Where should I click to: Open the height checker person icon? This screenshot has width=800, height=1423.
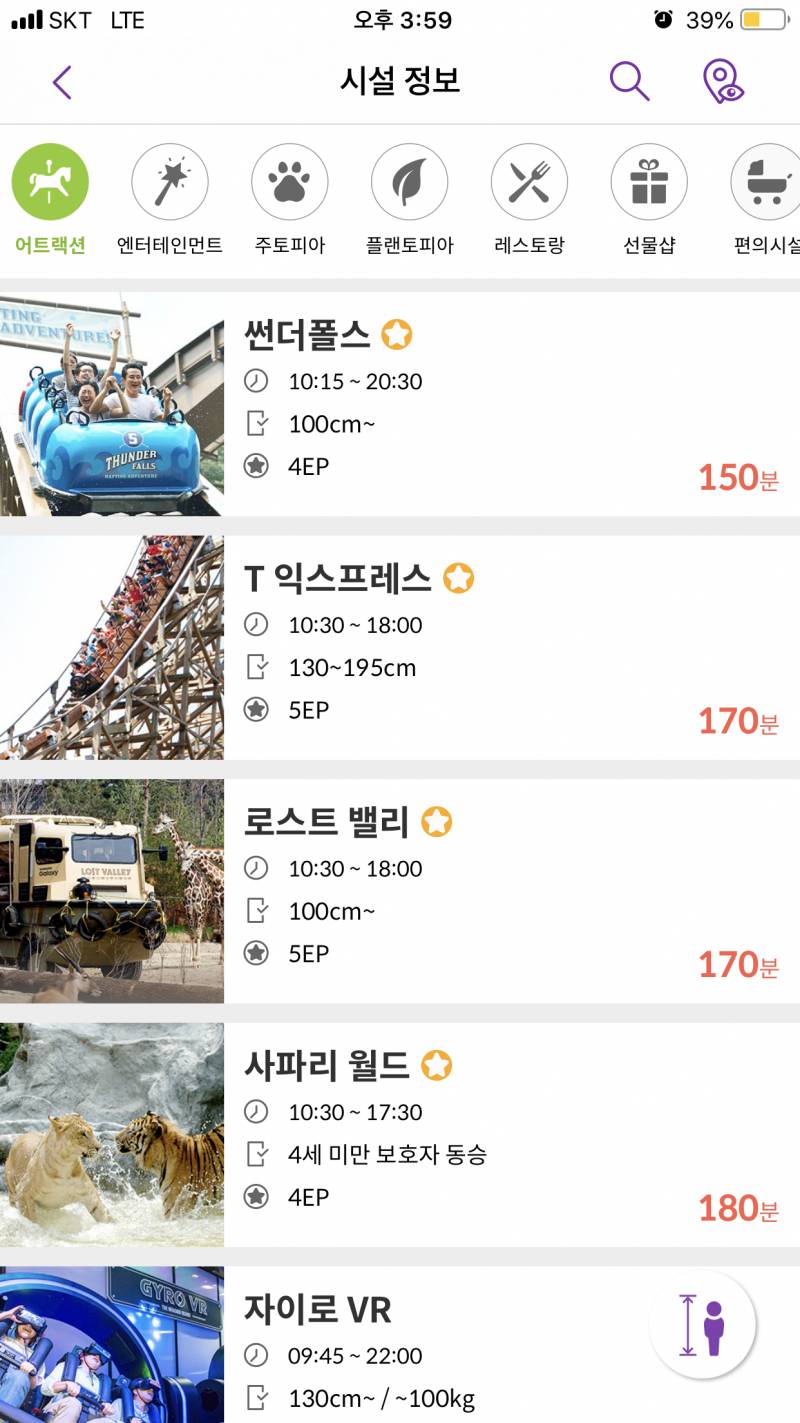click(x=702, y=1322)
